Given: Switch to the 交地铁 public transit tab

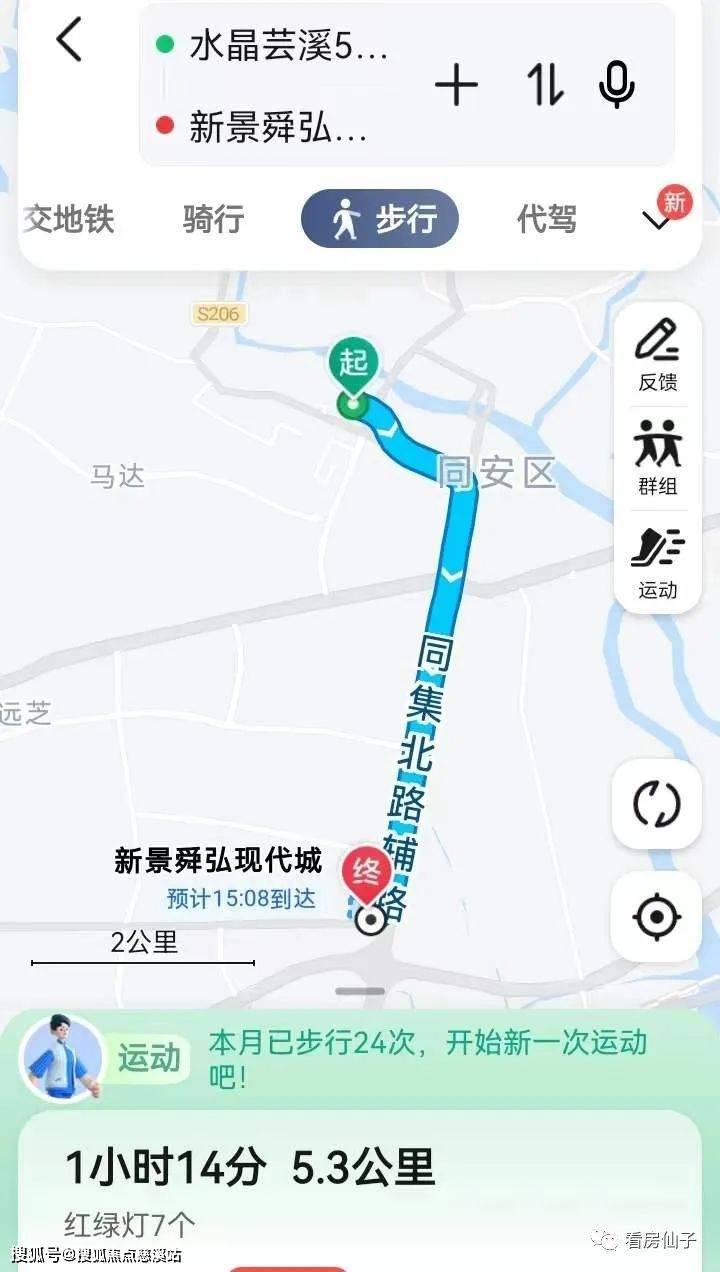Looking at the screenshot, I should 68,219.
